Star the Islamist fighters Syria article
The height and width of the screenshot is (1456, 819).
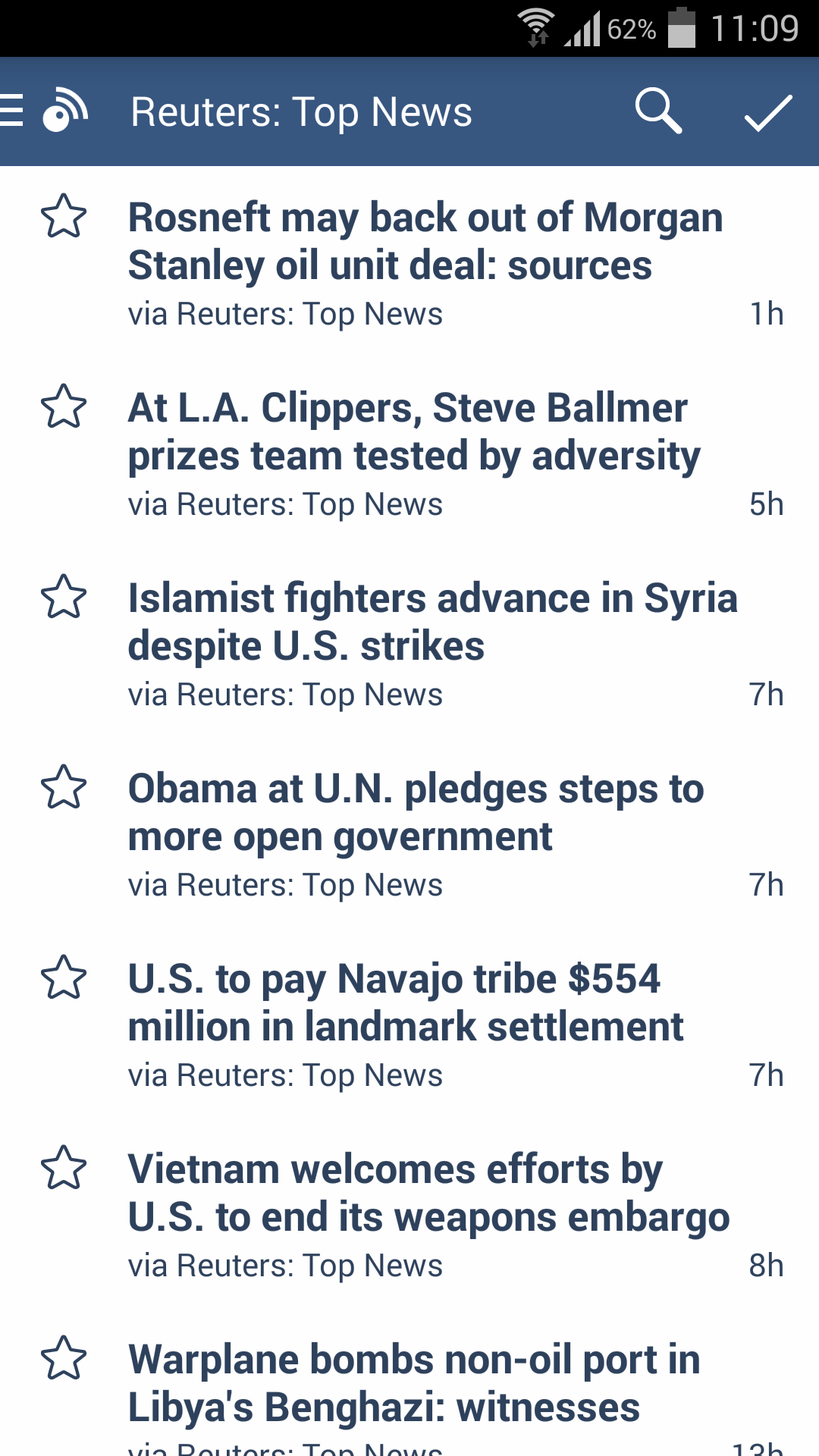[x=64, y=597]
